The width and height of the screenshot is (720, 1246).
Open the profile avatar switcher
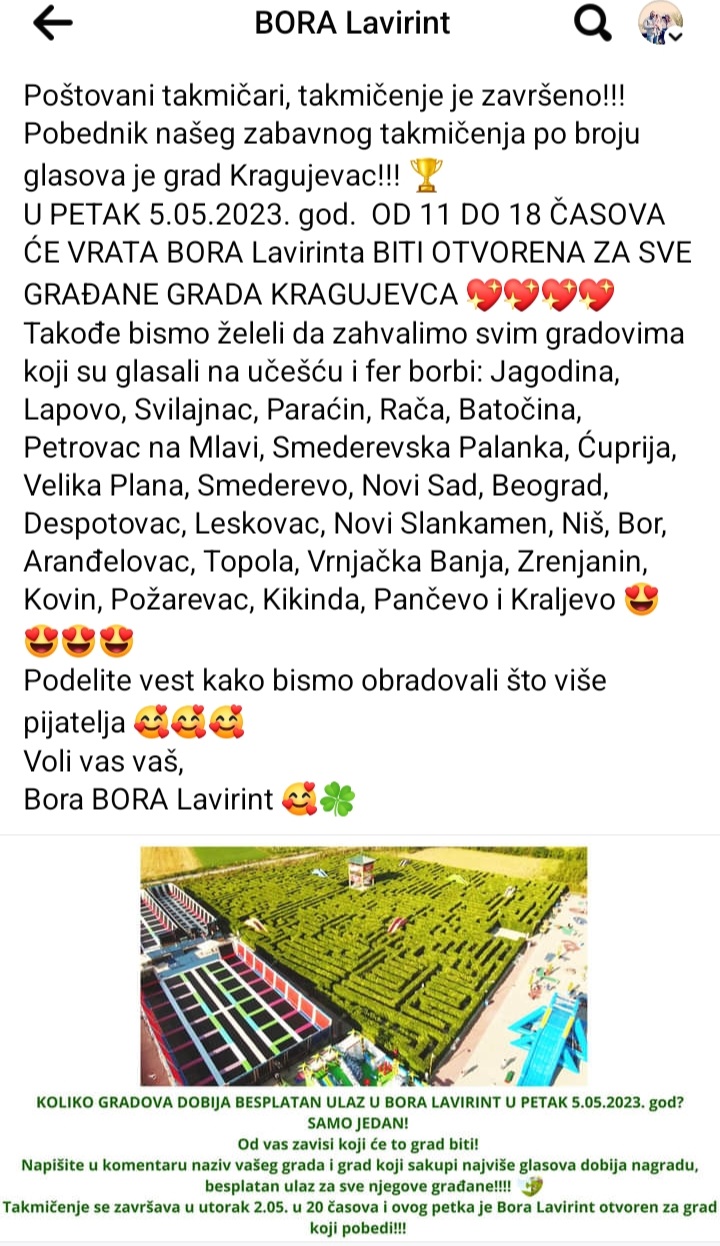(x=661, y=24)
